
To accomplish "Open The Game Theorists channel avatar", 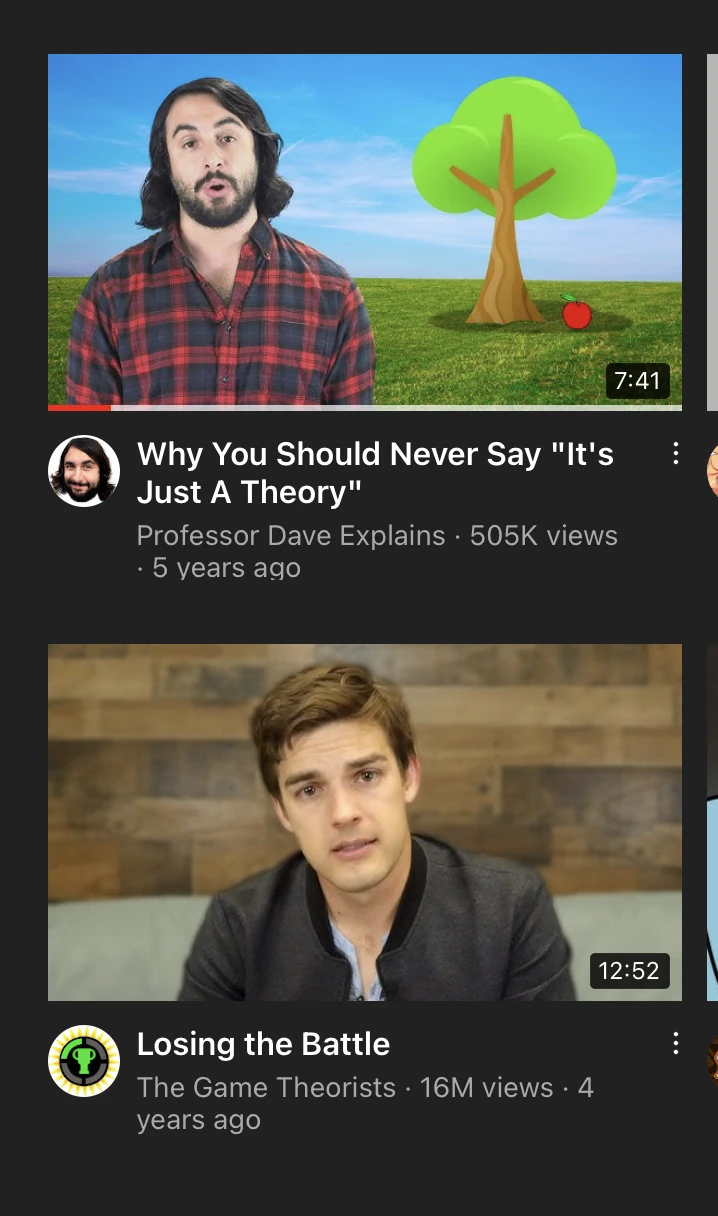I will tap(84, 1061).
